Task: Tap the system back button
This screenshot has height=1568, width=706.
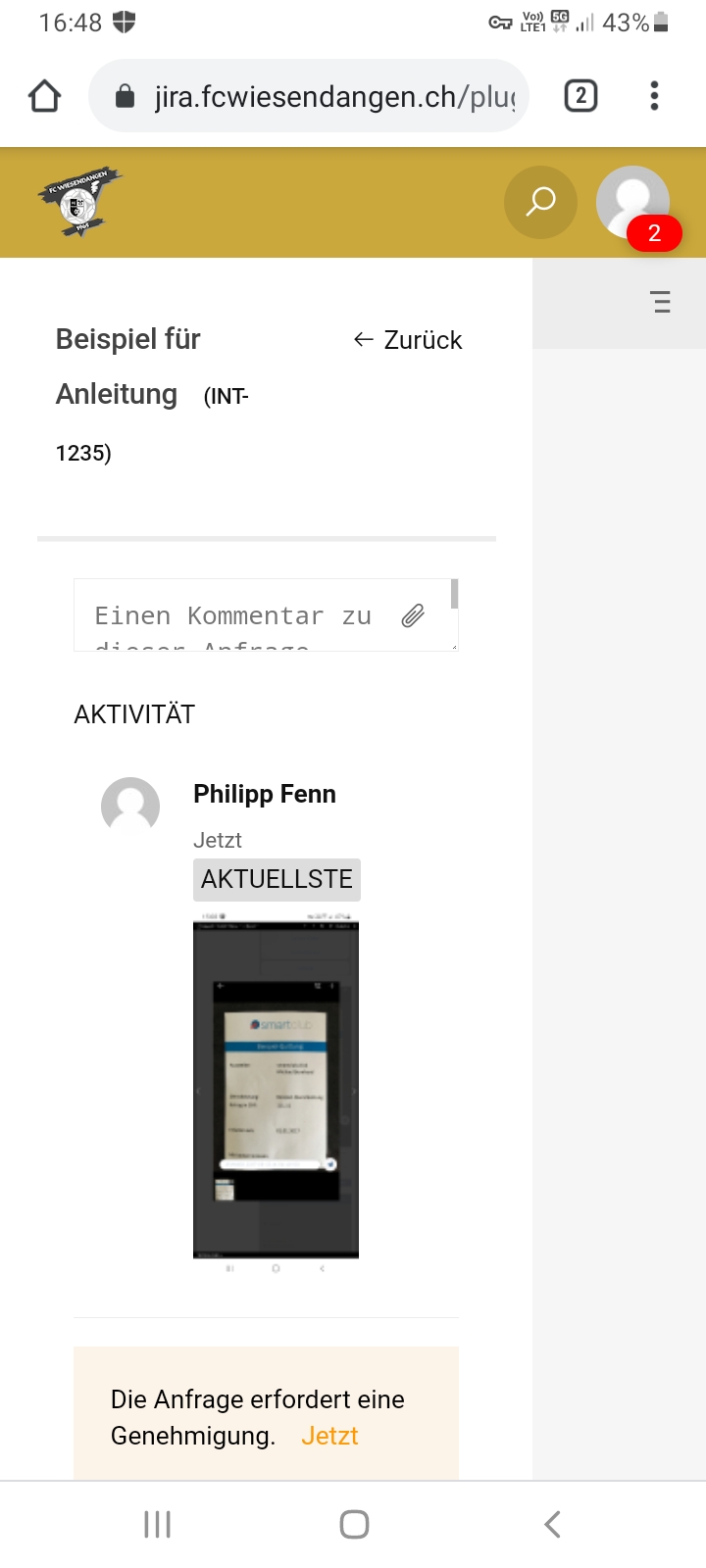Action: (x=552, y=1524)
